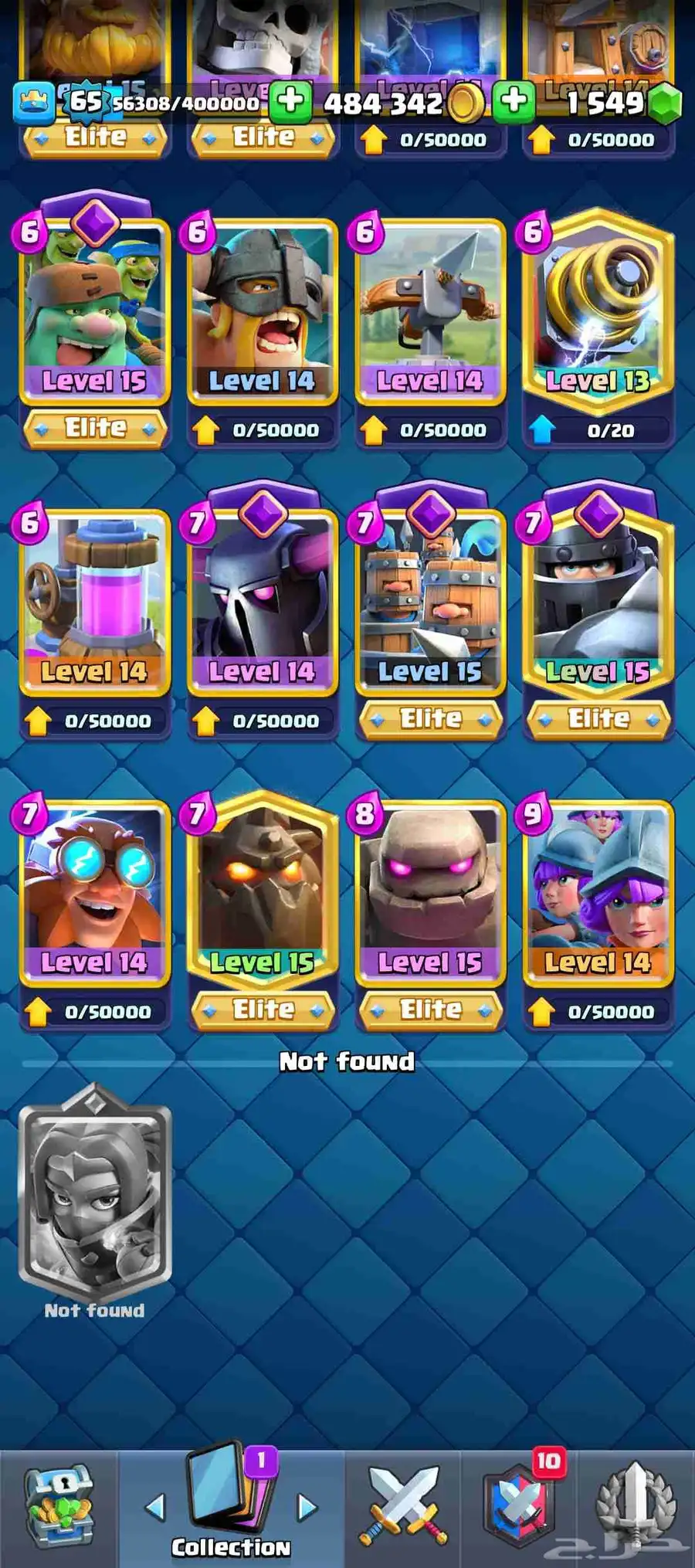Open the Clan shield tab
The height and width of the screenshot is (1568, 695).
point(520,1509)
